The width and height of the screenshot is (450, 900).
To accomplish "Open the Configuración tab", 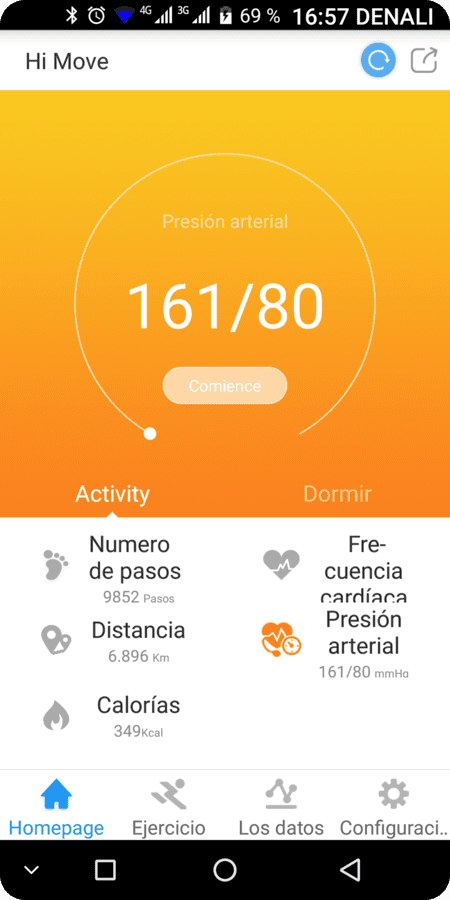I will (x=394, y=806).
